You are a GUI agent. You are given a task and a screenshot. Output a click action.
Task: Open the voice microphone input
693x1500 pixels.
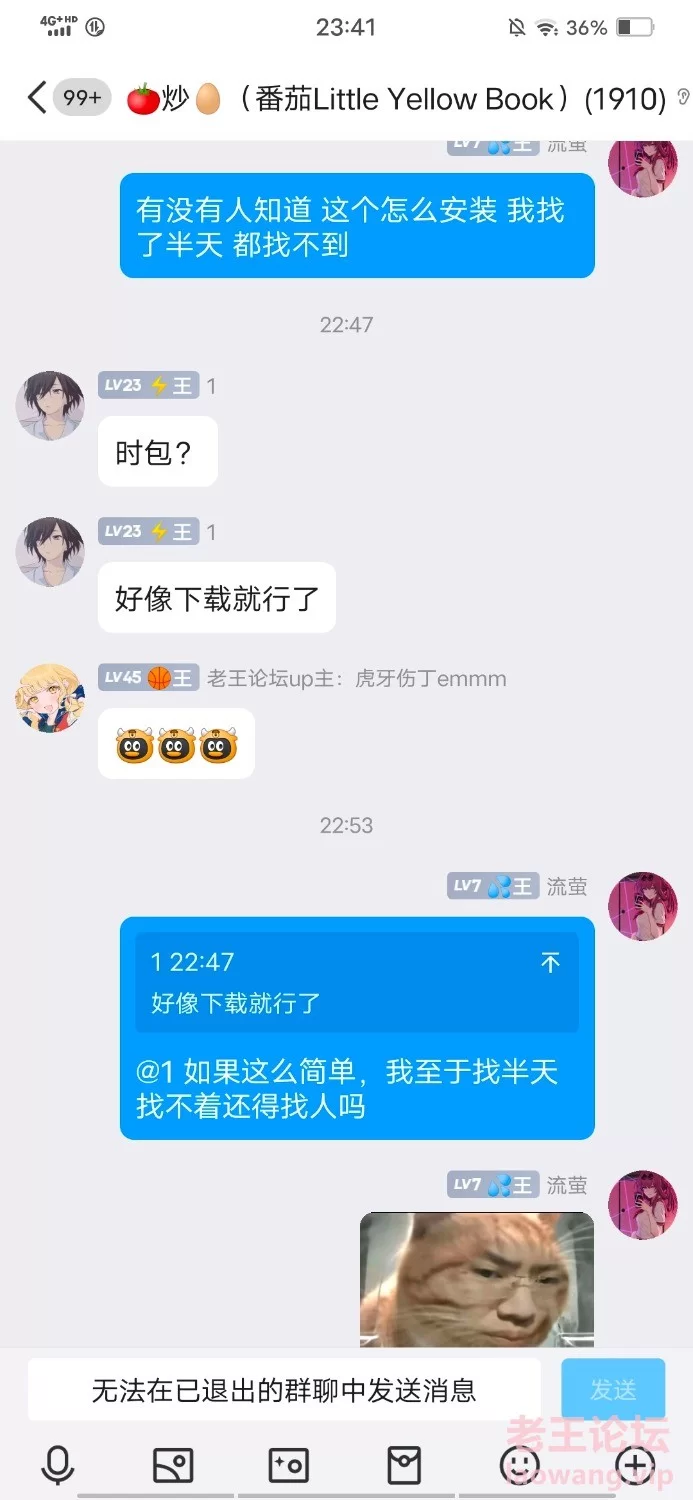coord(57,1465)
